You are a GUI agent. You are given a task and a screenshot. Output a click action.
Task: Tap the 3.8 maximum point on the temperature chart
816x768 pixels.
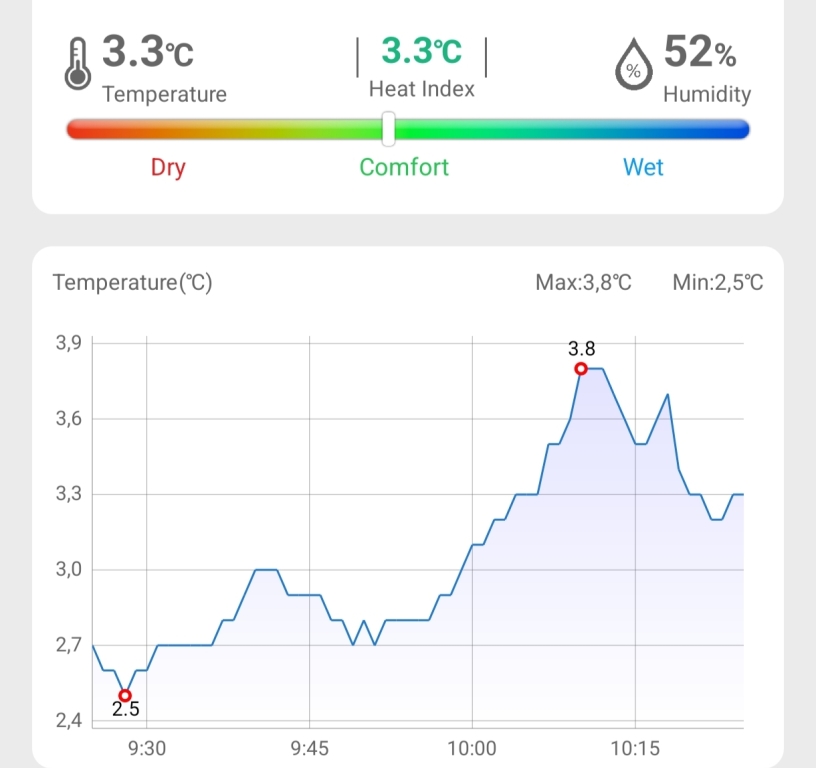pyautogui.click(x=581, y=369)
